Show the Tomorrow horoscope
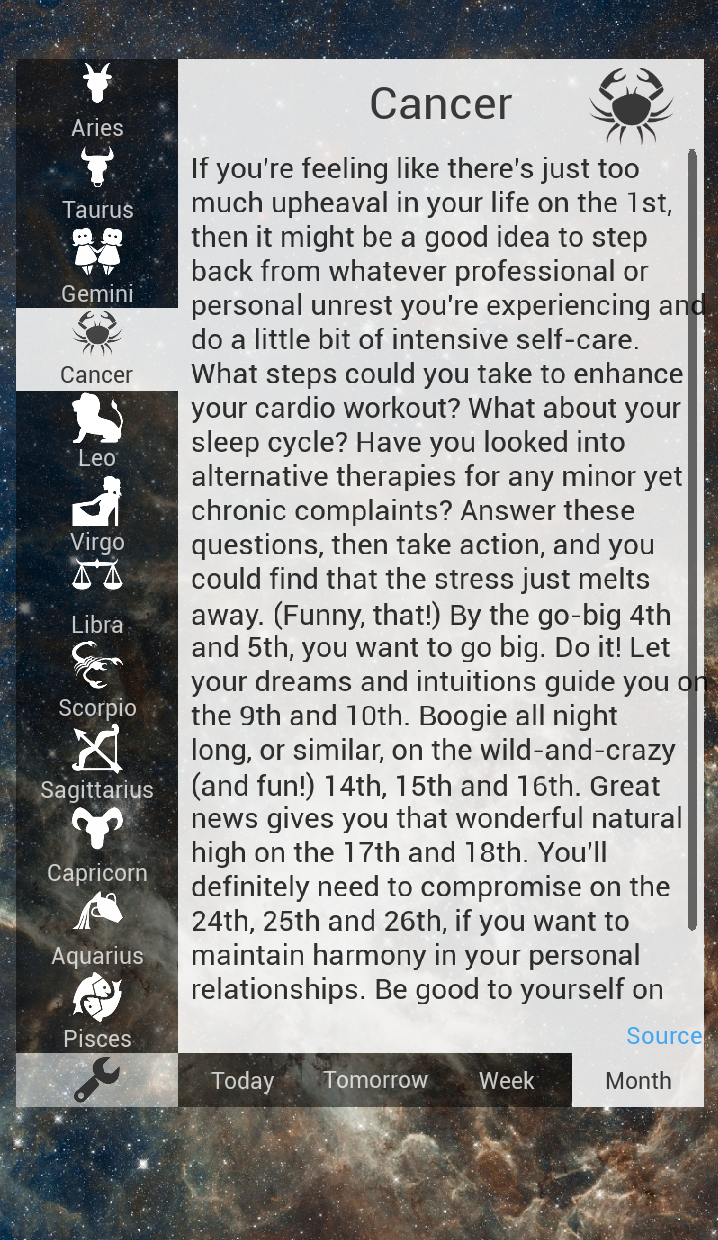The image size is (718, 1240). 375,1080
